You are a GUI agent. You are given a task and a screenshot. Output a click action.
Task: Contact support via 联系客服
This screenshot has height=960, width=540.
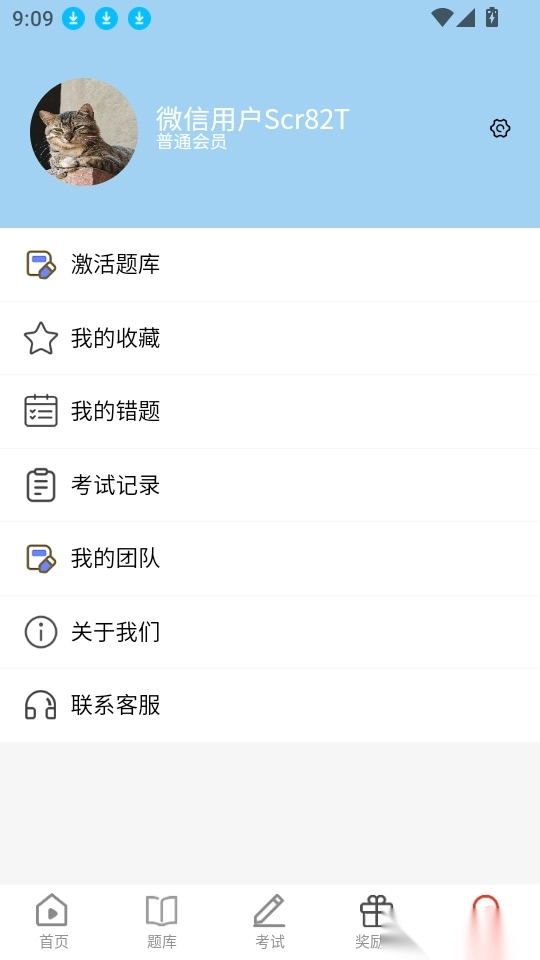[x=270, y=705]
